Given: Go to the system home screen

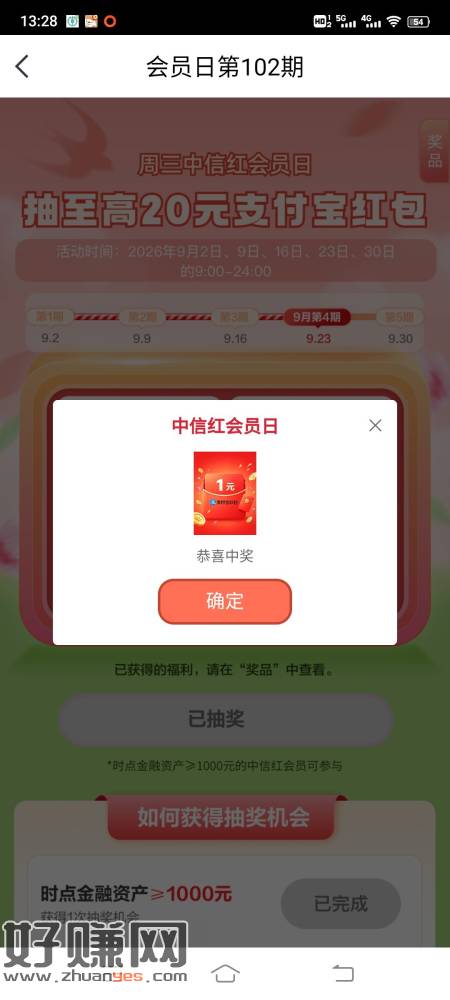Looking at the screenshot, I should (225, 973).
